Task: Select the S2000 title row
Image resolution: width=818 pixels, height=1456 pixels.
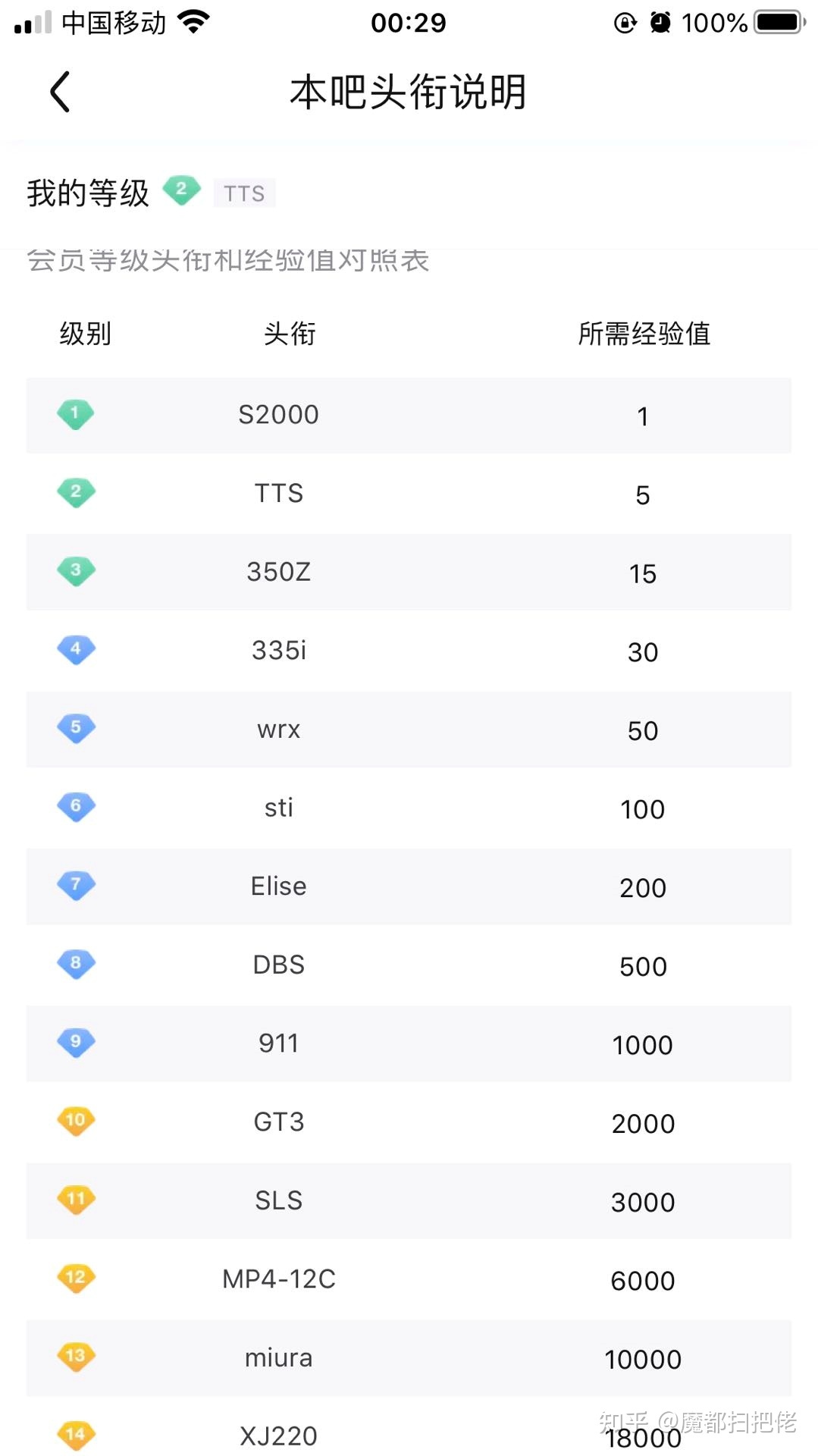Action: point(277,414)
